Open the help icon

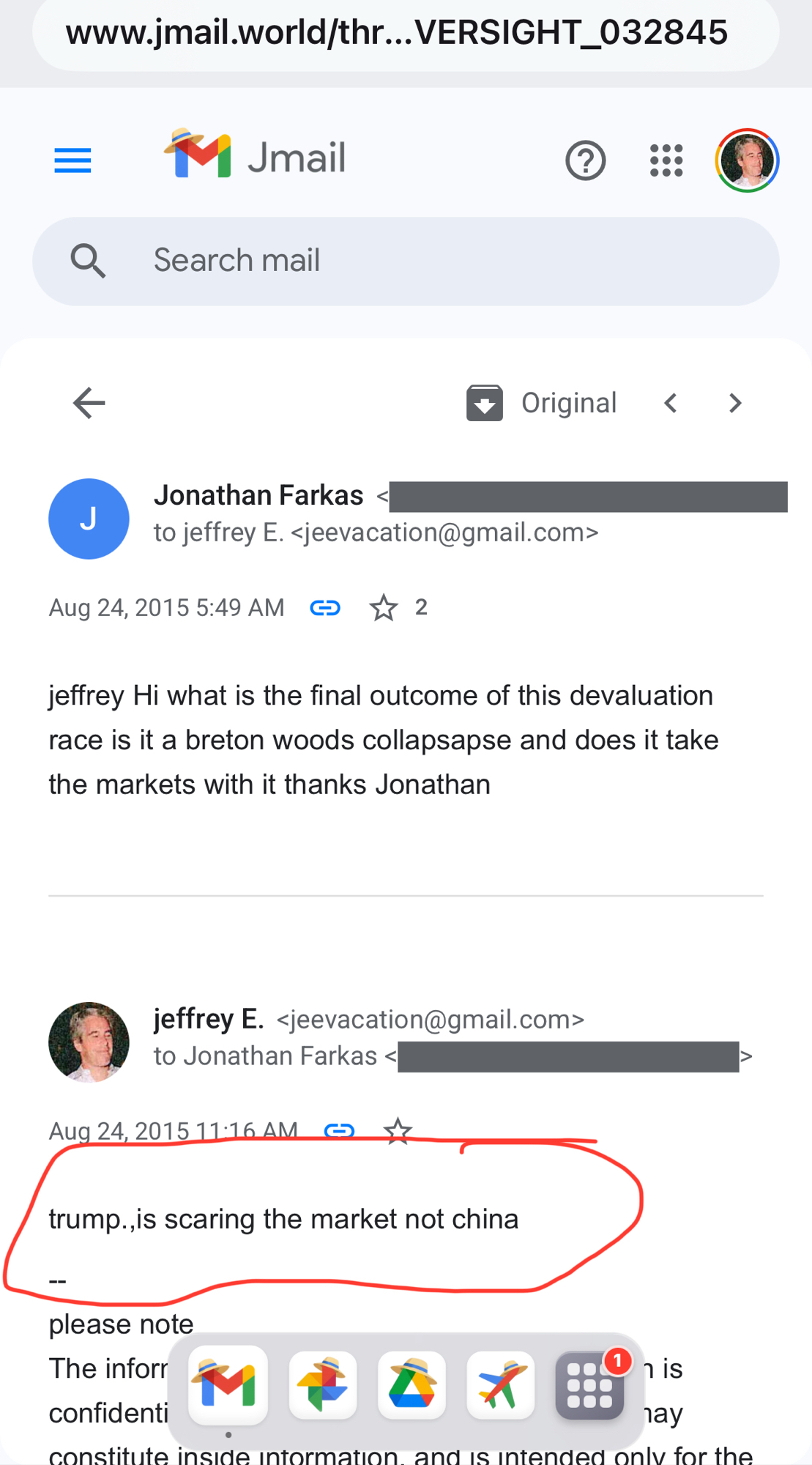(585, 160)
